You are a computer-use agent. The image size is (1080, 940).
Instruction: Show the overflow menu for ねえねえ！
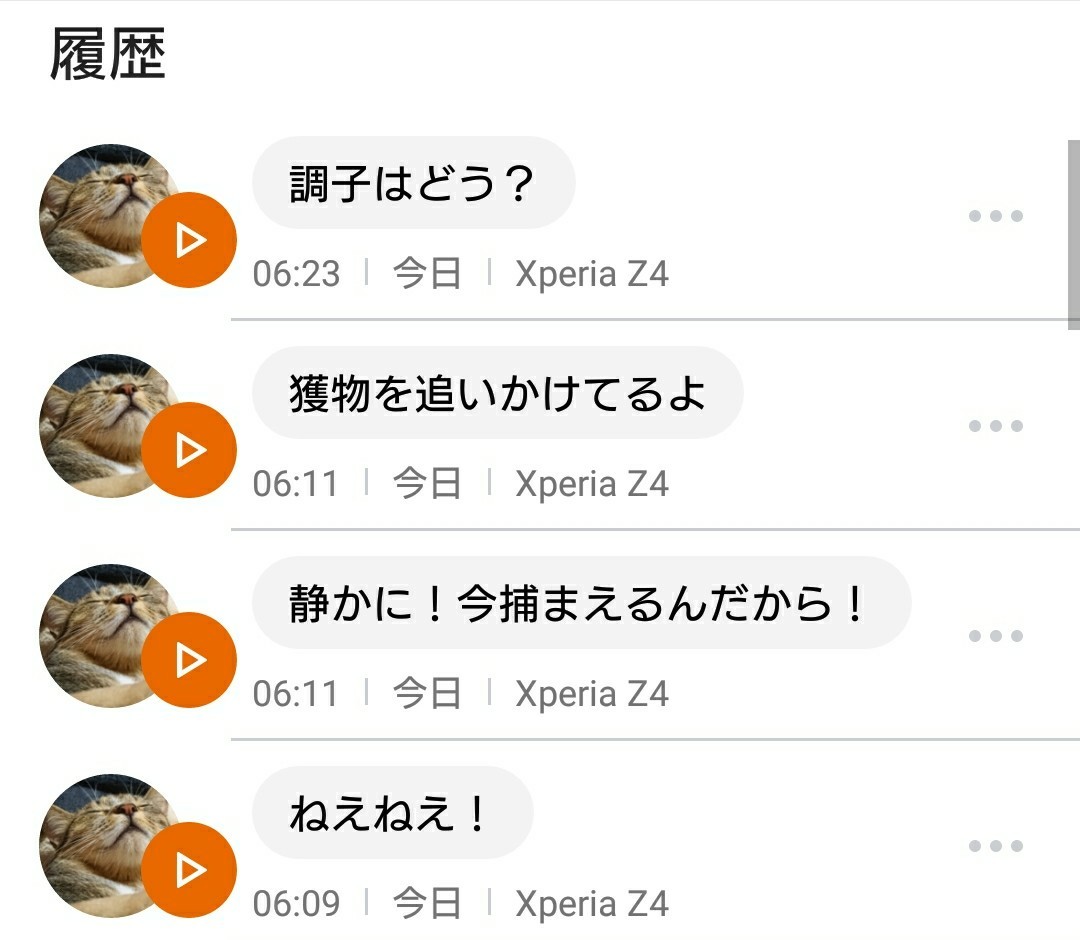[x=996, y=846]
